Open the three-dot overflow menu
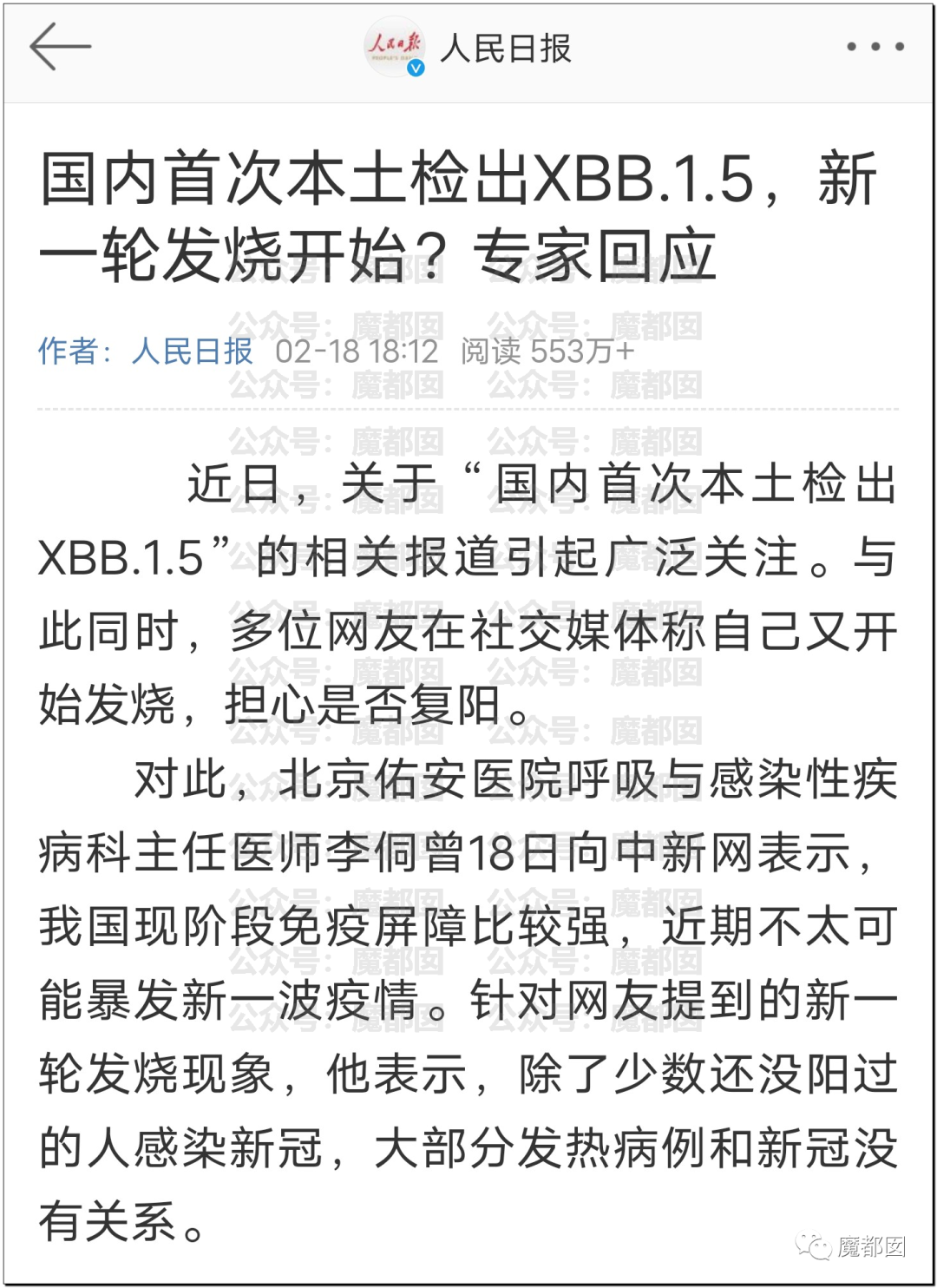 coord(875,47)
